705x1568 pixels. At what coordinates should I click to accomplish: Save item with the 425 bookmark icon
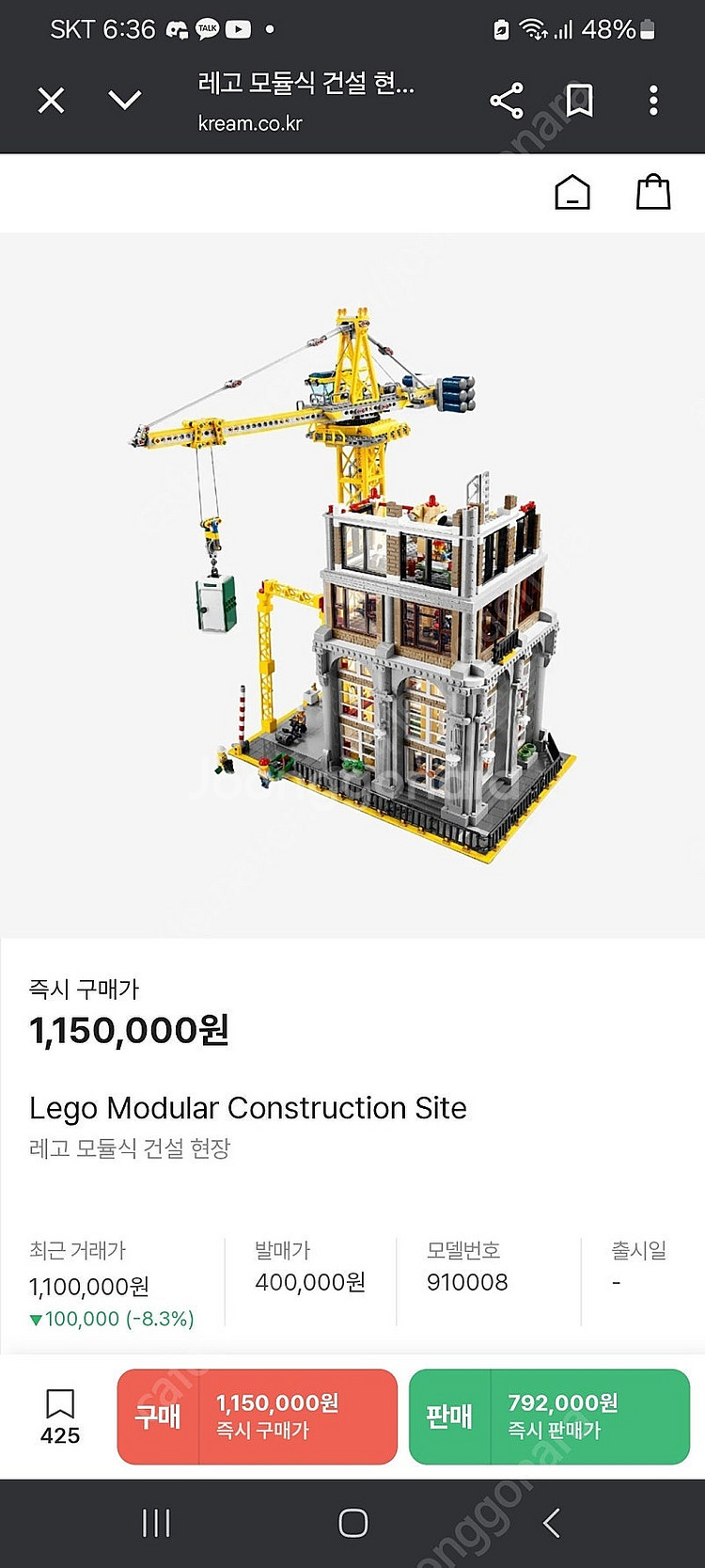click(x=60, y=1406)
